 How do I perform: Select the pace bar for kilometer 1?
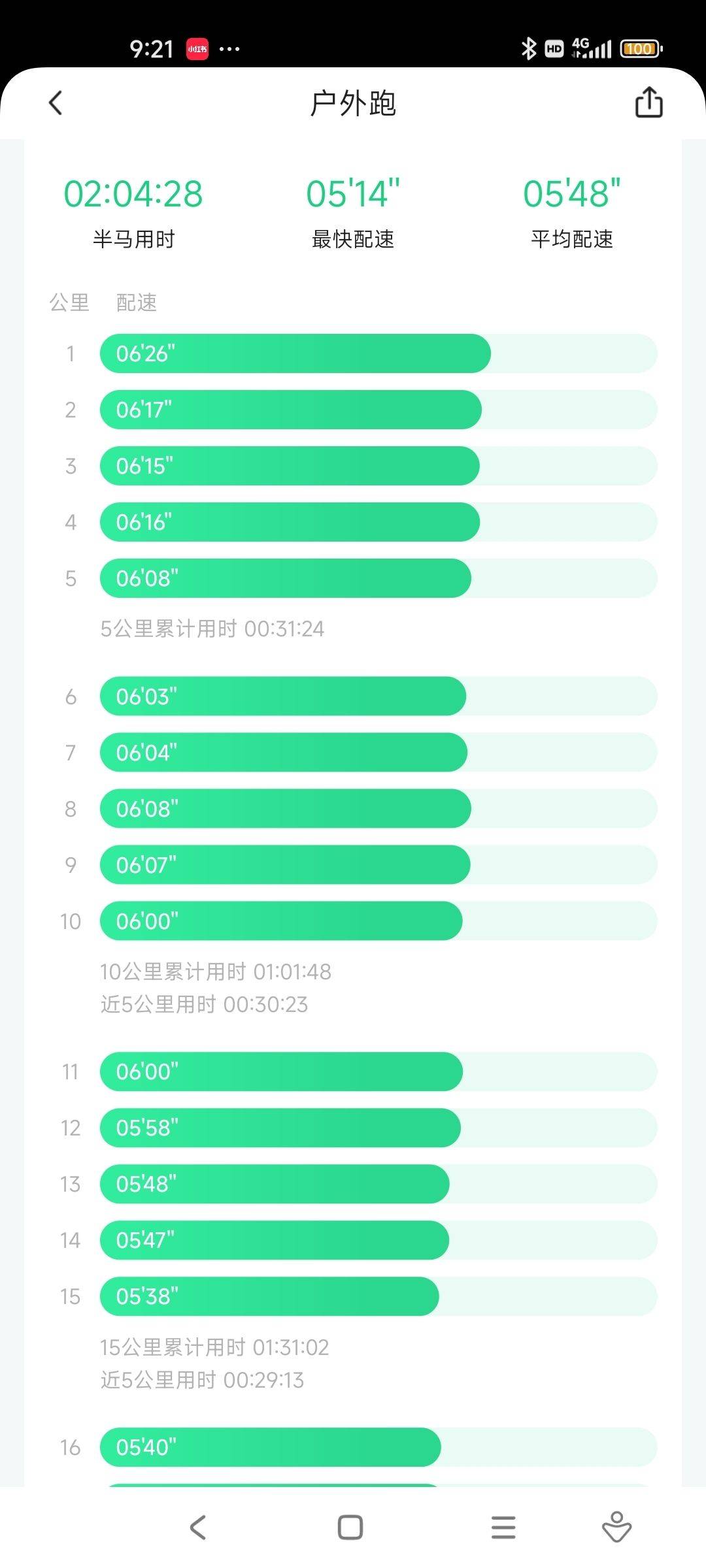[294, 353]
